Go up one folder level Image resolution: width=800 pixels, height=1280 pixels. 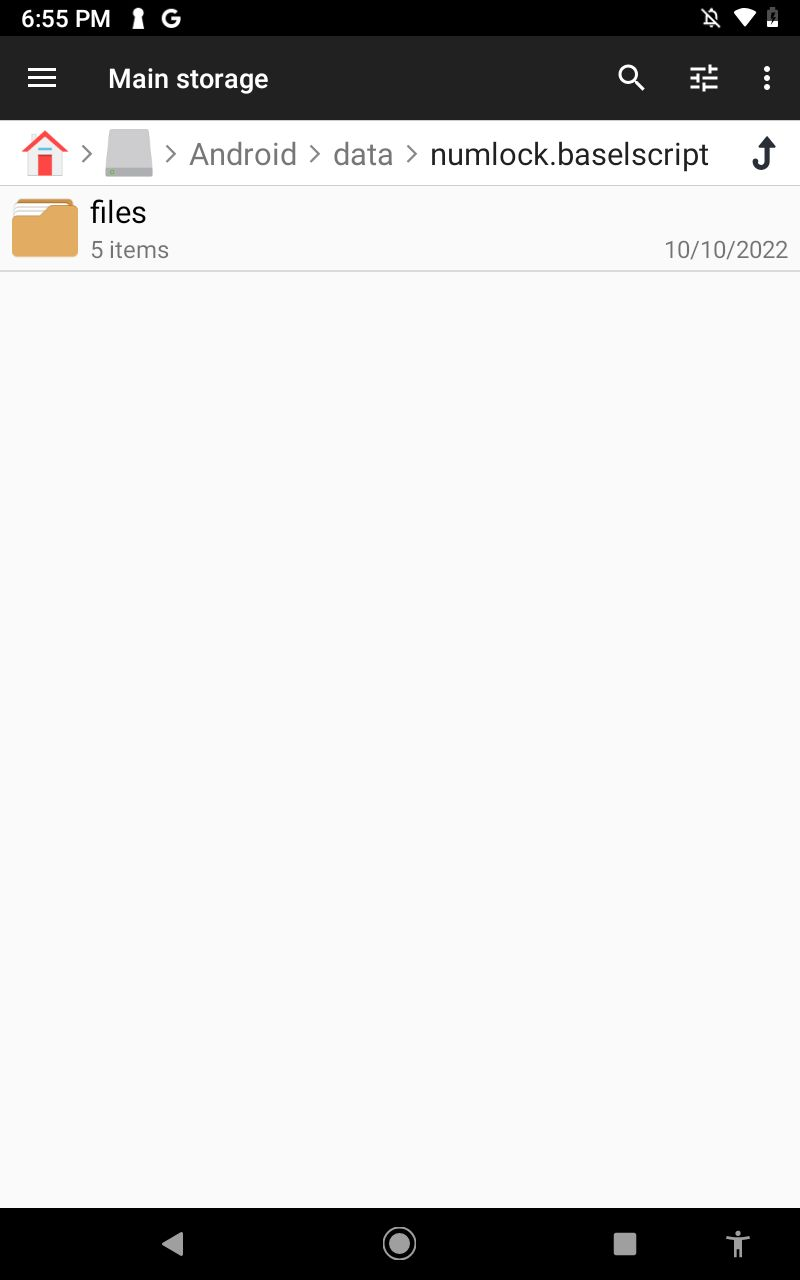tap(764, 154)
